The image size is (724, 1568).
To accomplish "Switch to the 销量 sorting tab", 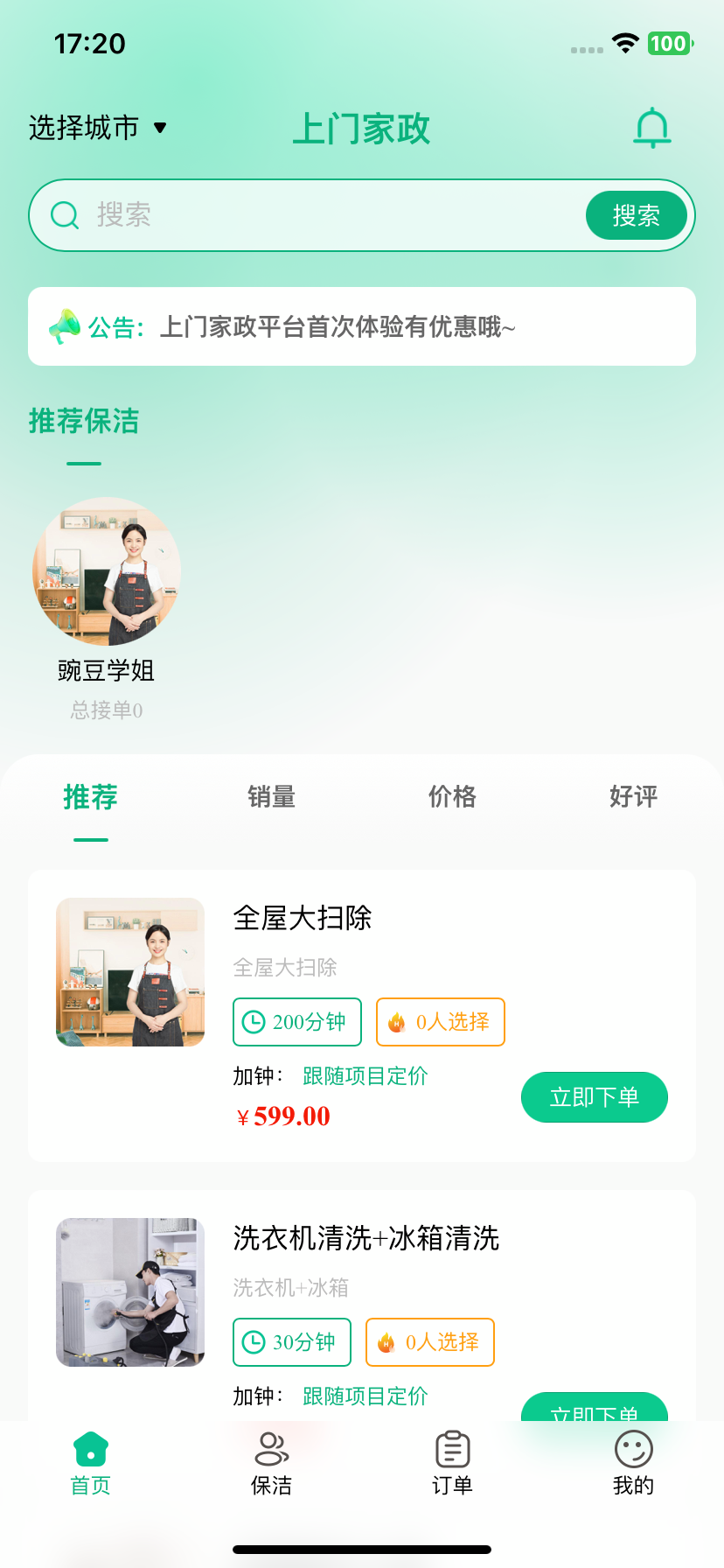I will [x=271, y=797].
